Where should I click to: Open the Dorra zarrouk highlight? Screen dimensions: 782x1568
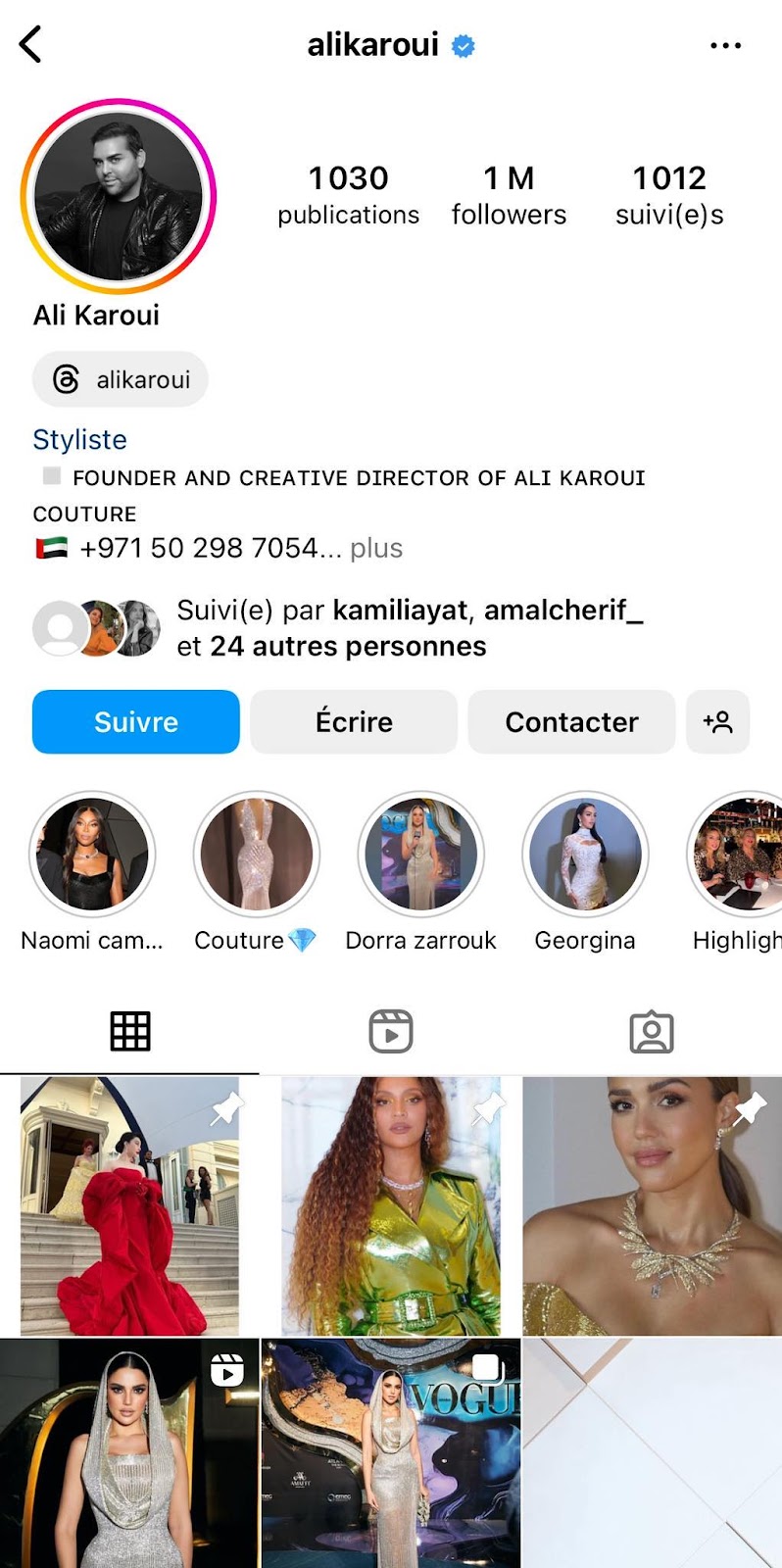coord(421,855)
